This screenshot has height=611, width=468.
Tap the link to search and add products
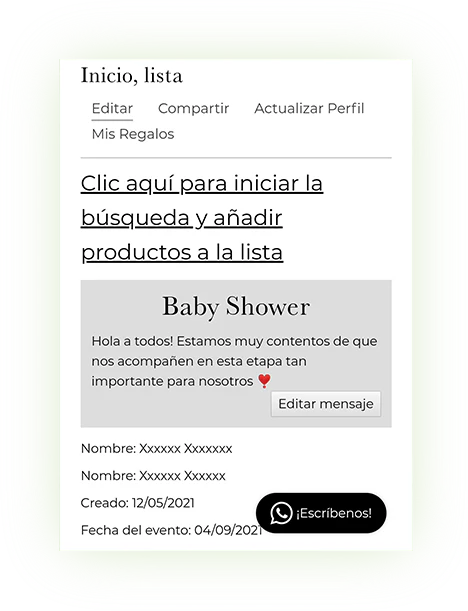click(x=202, y=217)
